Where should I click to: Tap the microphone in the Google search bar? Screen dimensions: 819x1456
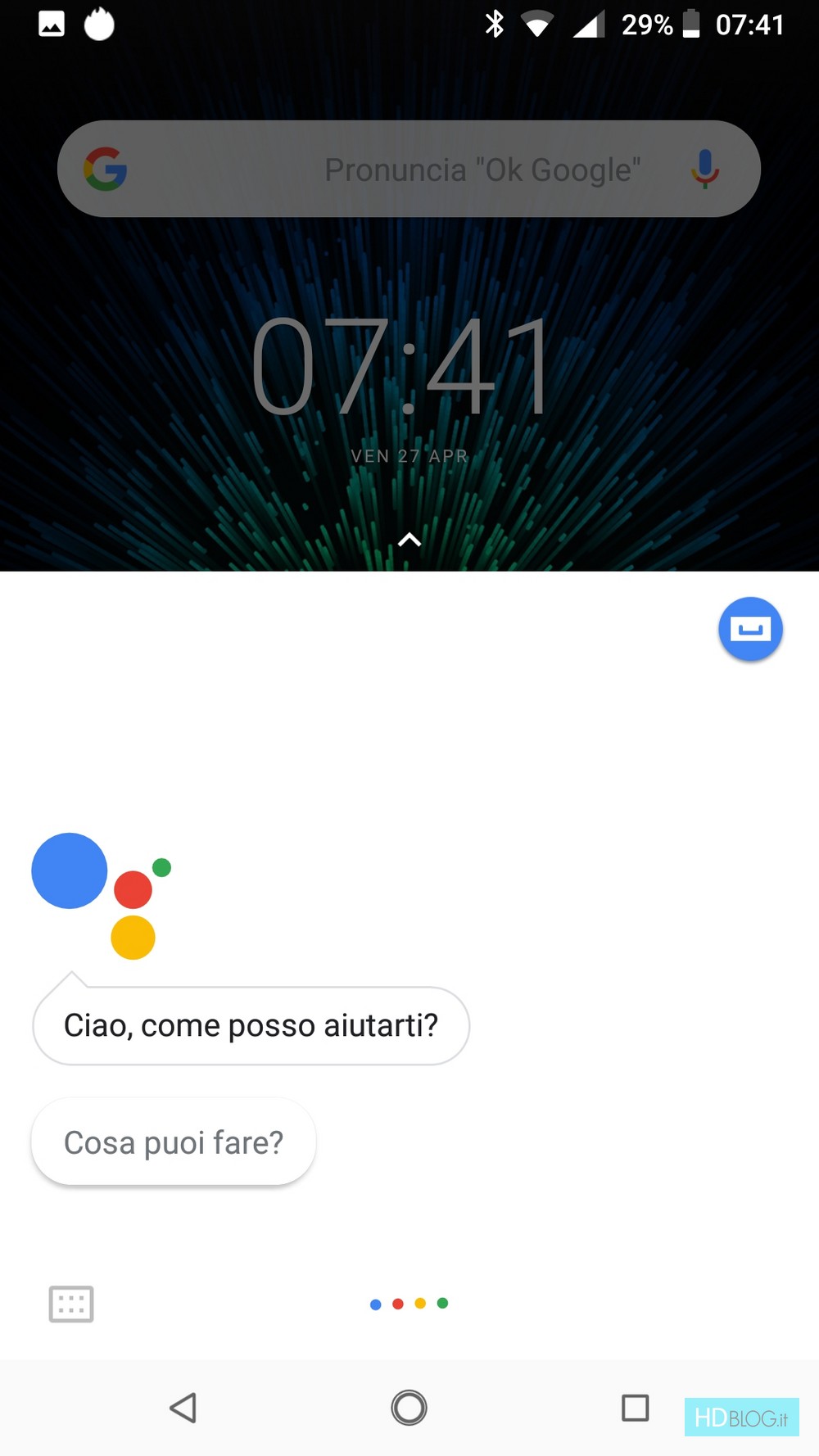pos(704,170)
